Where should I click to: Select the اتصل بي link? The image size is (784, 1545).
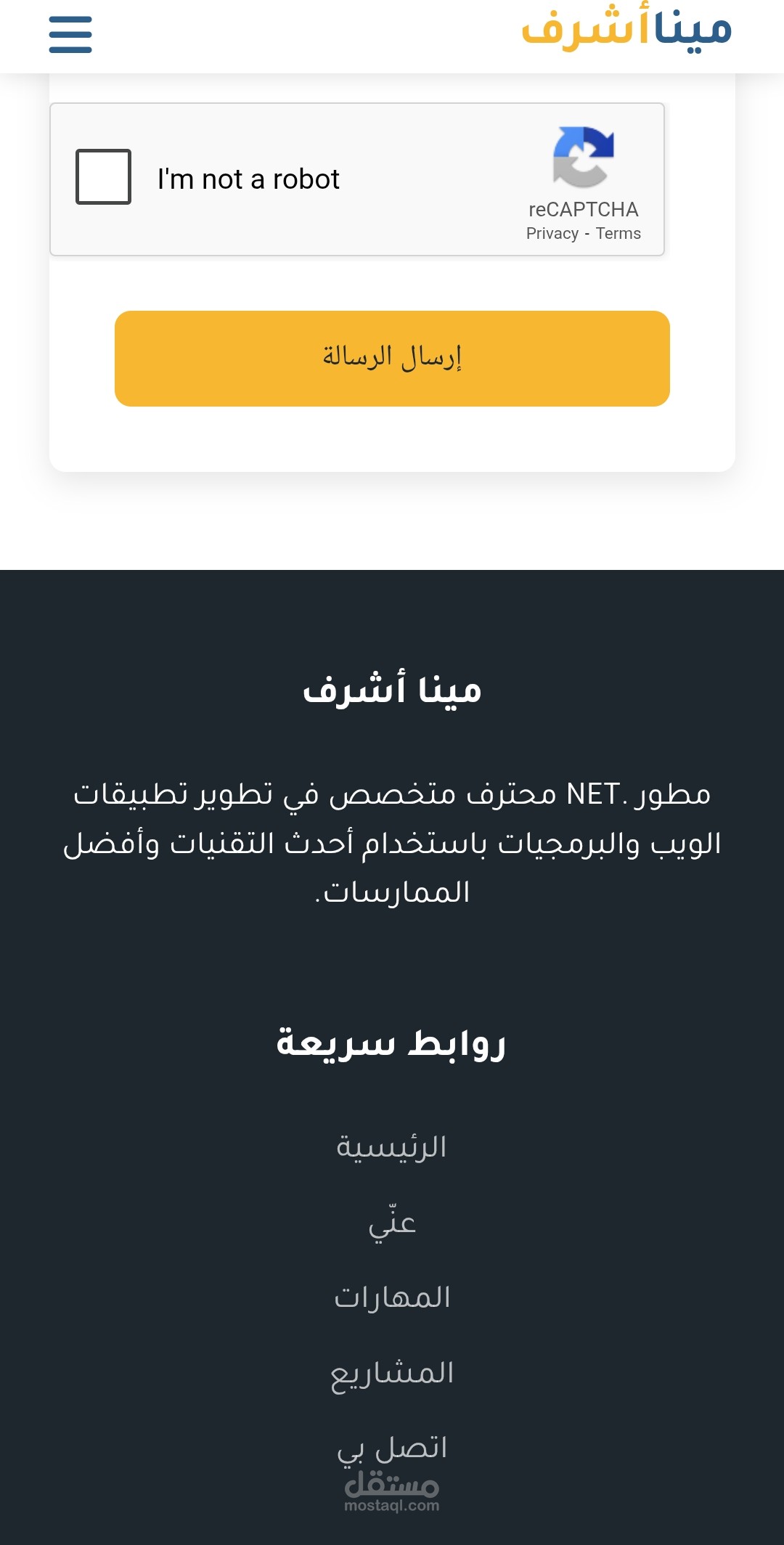[392, 1448]
